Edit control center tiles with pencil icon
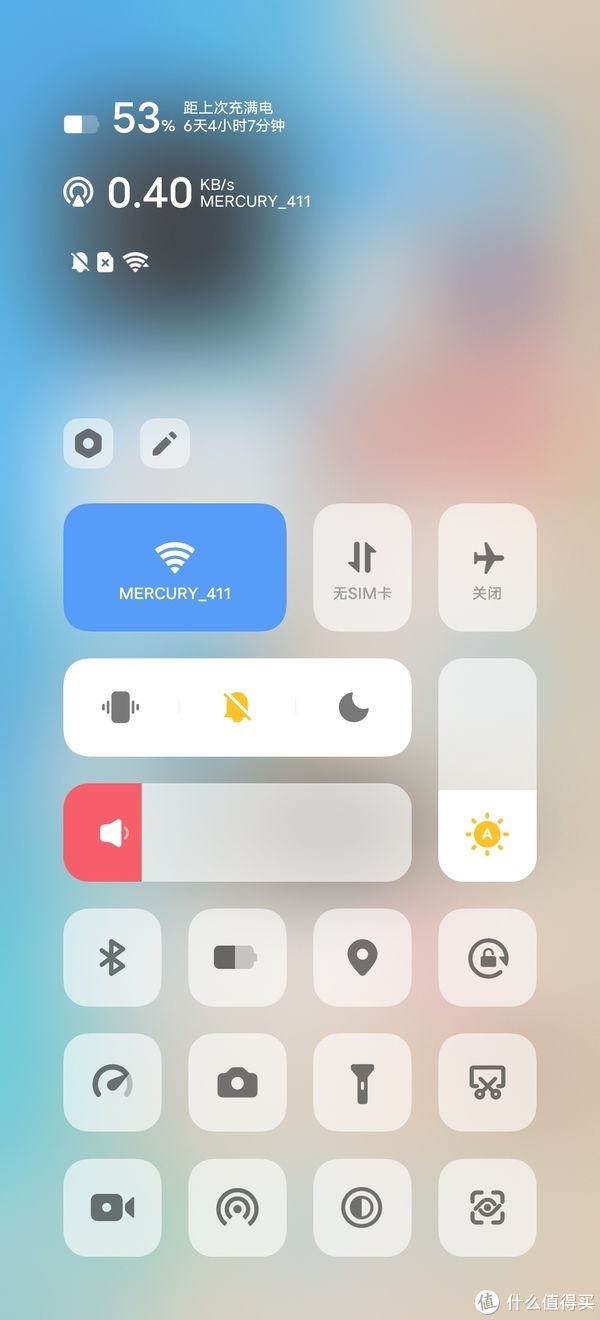Viewport: 600px width, 1320px height. 164,443
